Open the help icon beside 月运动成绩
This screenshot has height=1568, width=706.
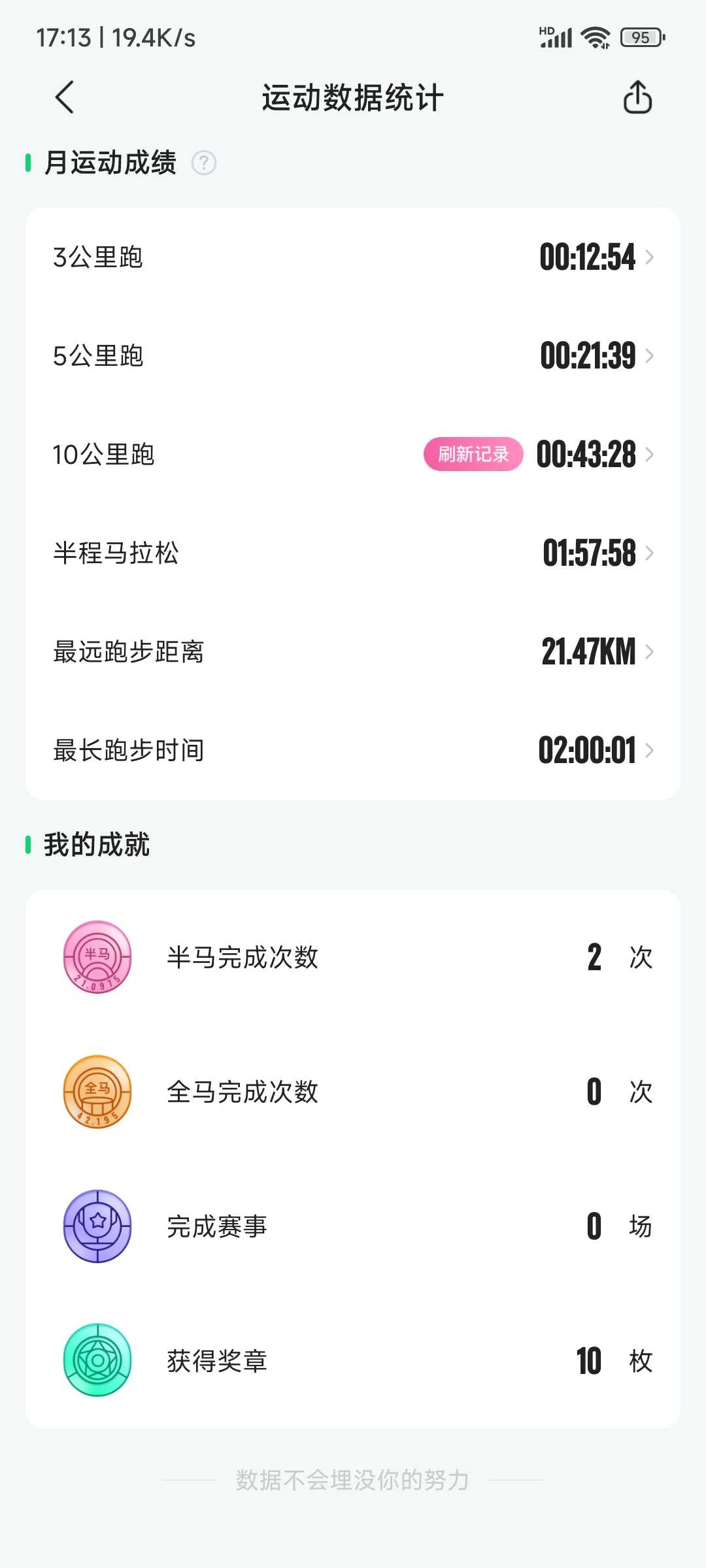tap(204, 163)
